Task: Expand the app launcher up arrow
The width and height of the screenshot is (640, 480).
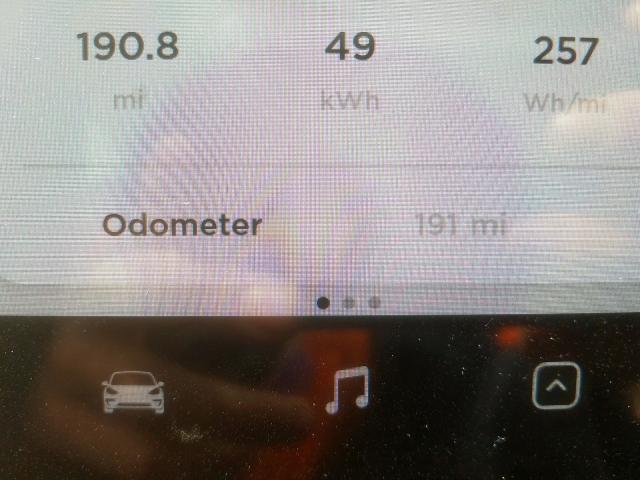Action: (x=556, y=384)
